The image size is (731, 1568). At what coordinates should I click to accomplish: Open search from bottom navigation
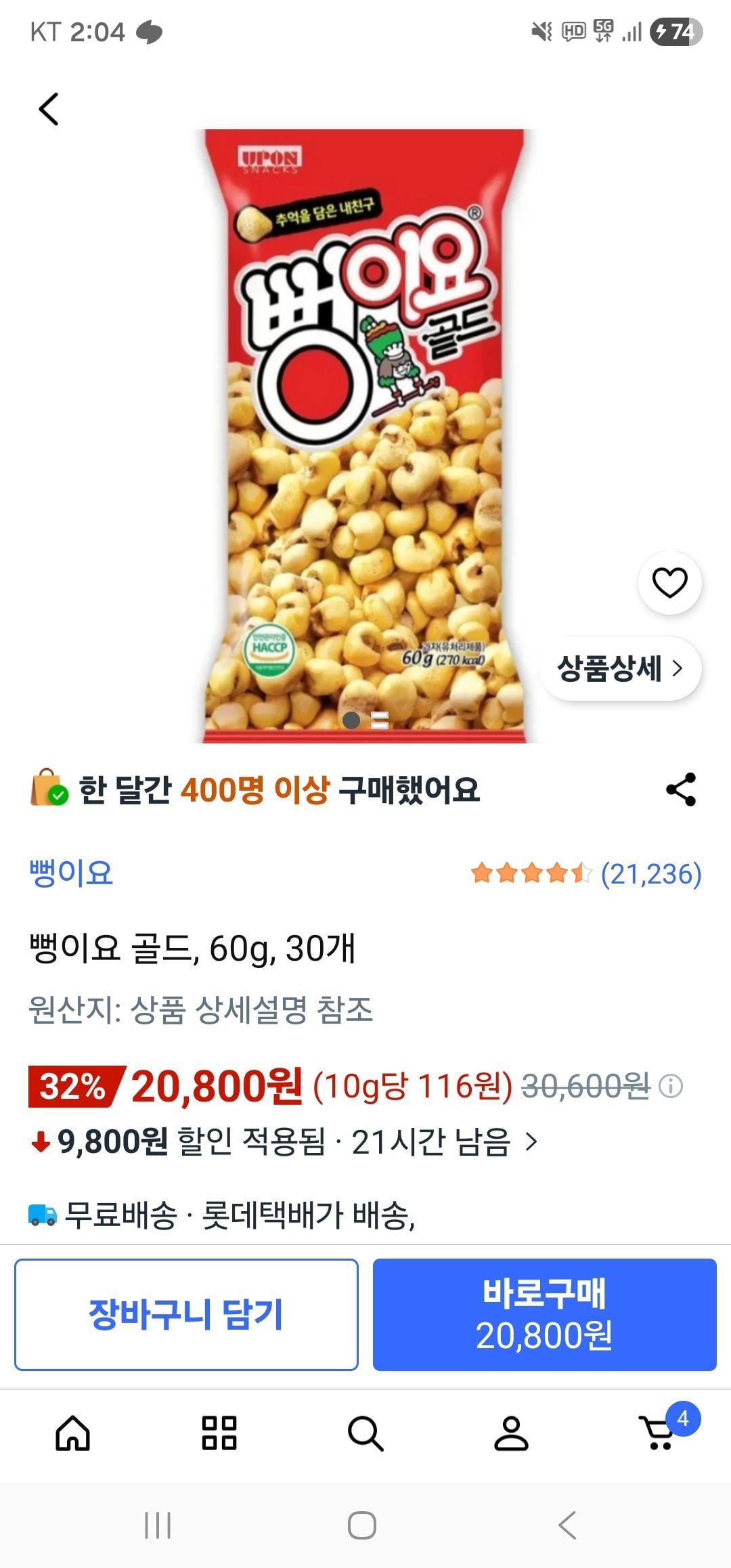pos(365,1433)
